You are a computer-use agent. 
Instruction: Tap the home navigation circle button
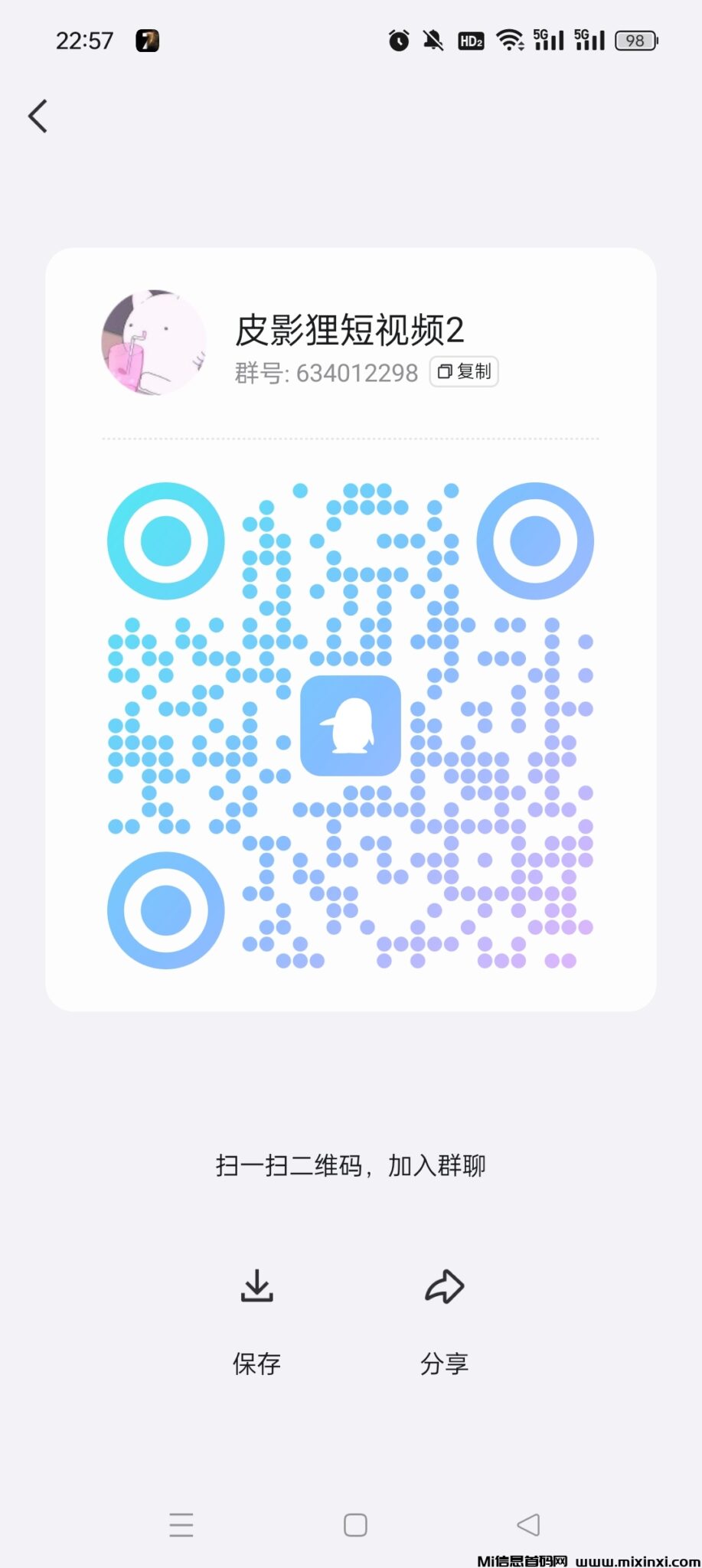click(354, 1525)
